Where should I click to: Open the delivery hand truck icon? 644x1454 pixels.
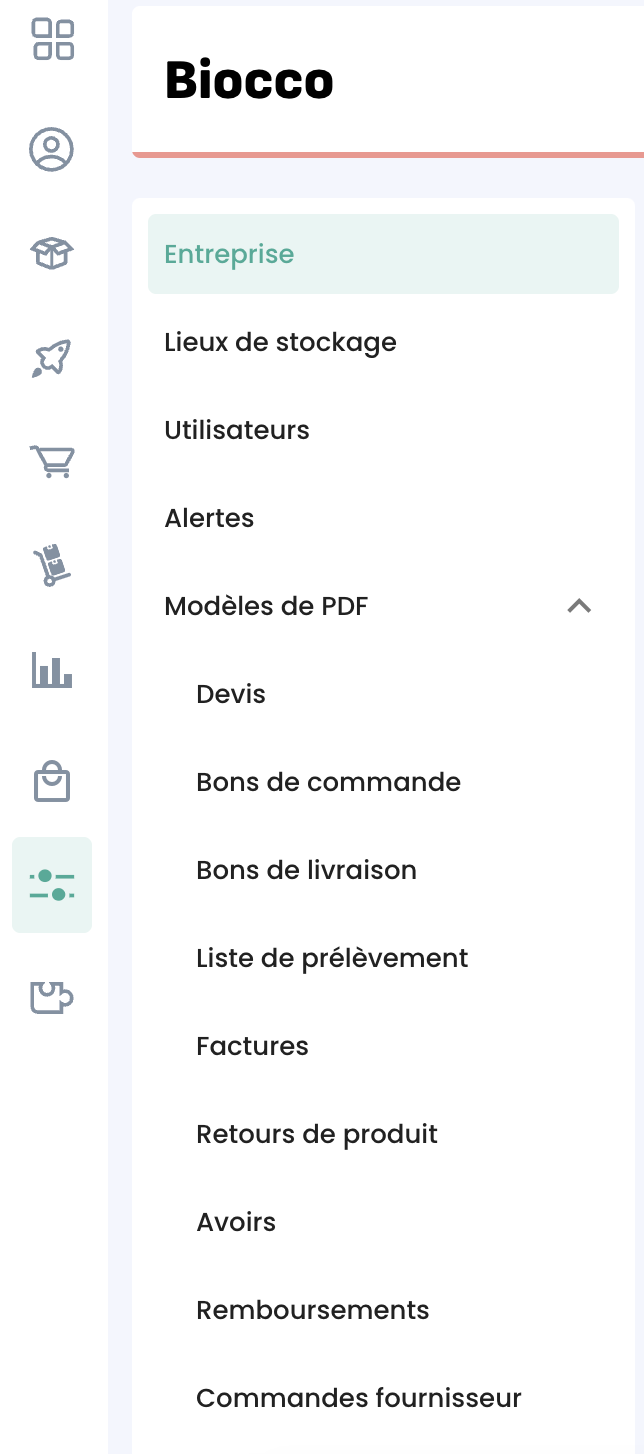tap(52, 565)
